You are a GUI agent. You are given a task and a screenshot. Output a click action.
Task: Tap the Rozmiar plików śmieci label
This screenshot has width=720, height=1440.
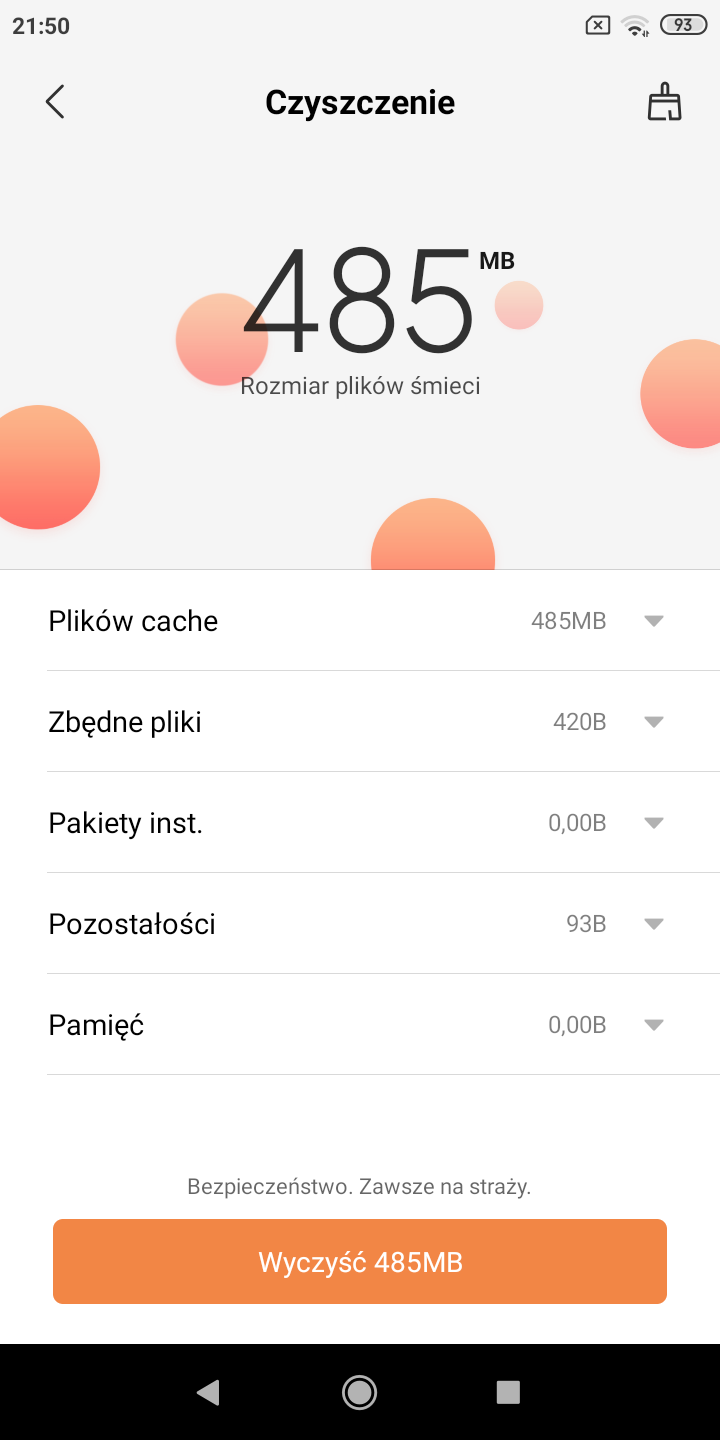click(x=360, y=385)
